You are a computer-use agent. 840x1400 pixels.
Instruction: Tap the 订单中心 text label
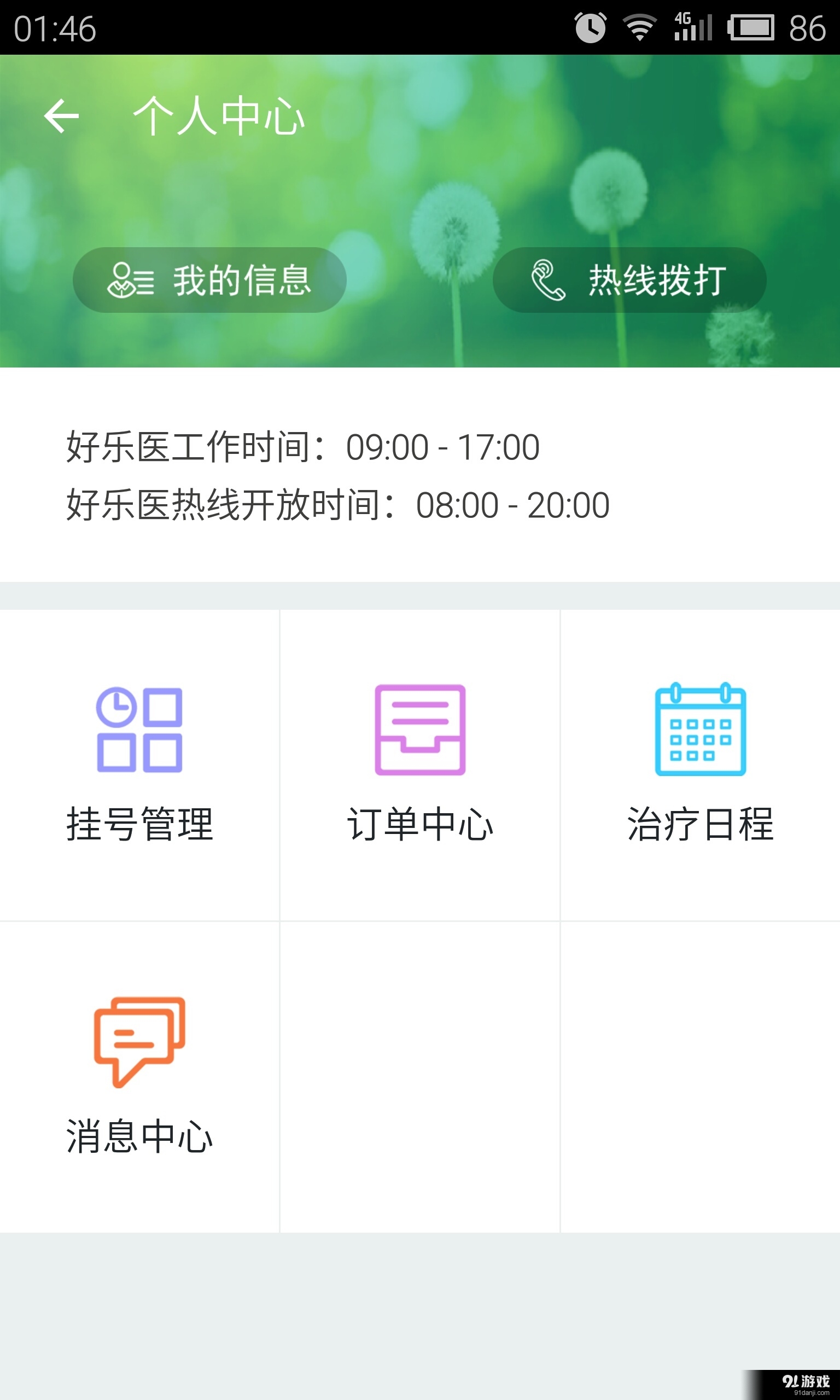[x=419, y=826]
